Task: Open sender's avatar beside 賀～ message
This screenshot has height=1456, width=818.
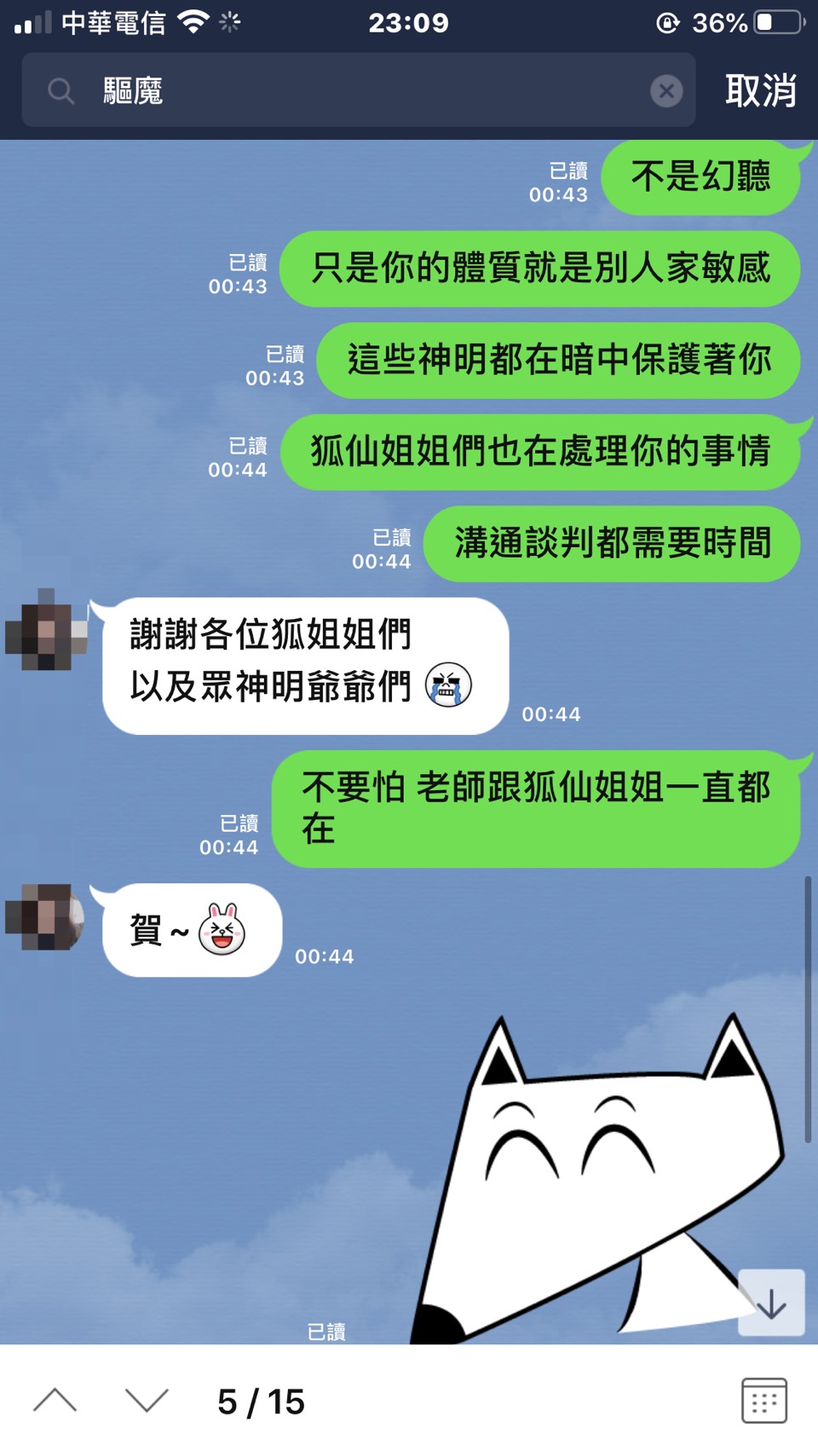Action: point(44,917)
